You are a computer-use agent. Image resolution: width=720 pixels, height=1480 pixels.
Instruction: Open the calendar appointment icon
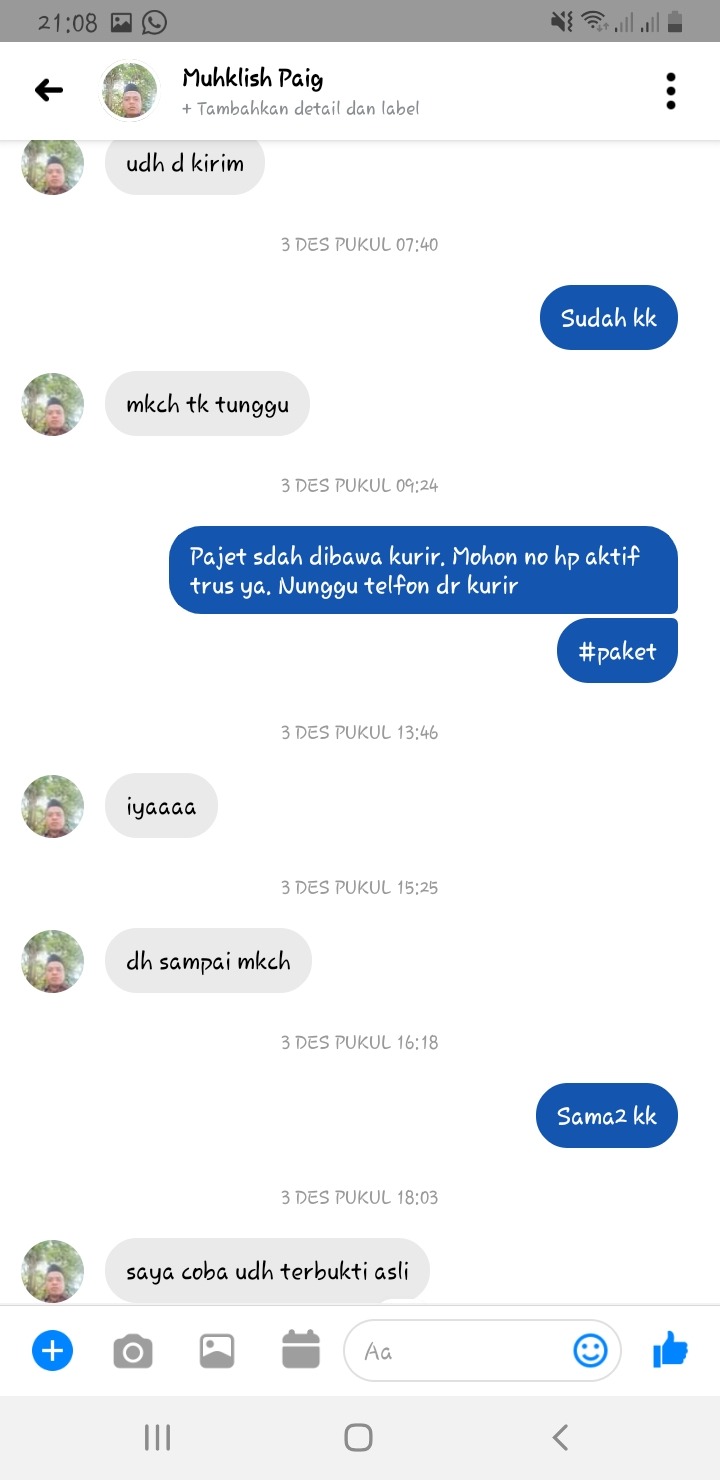[x=300, y=1350]
